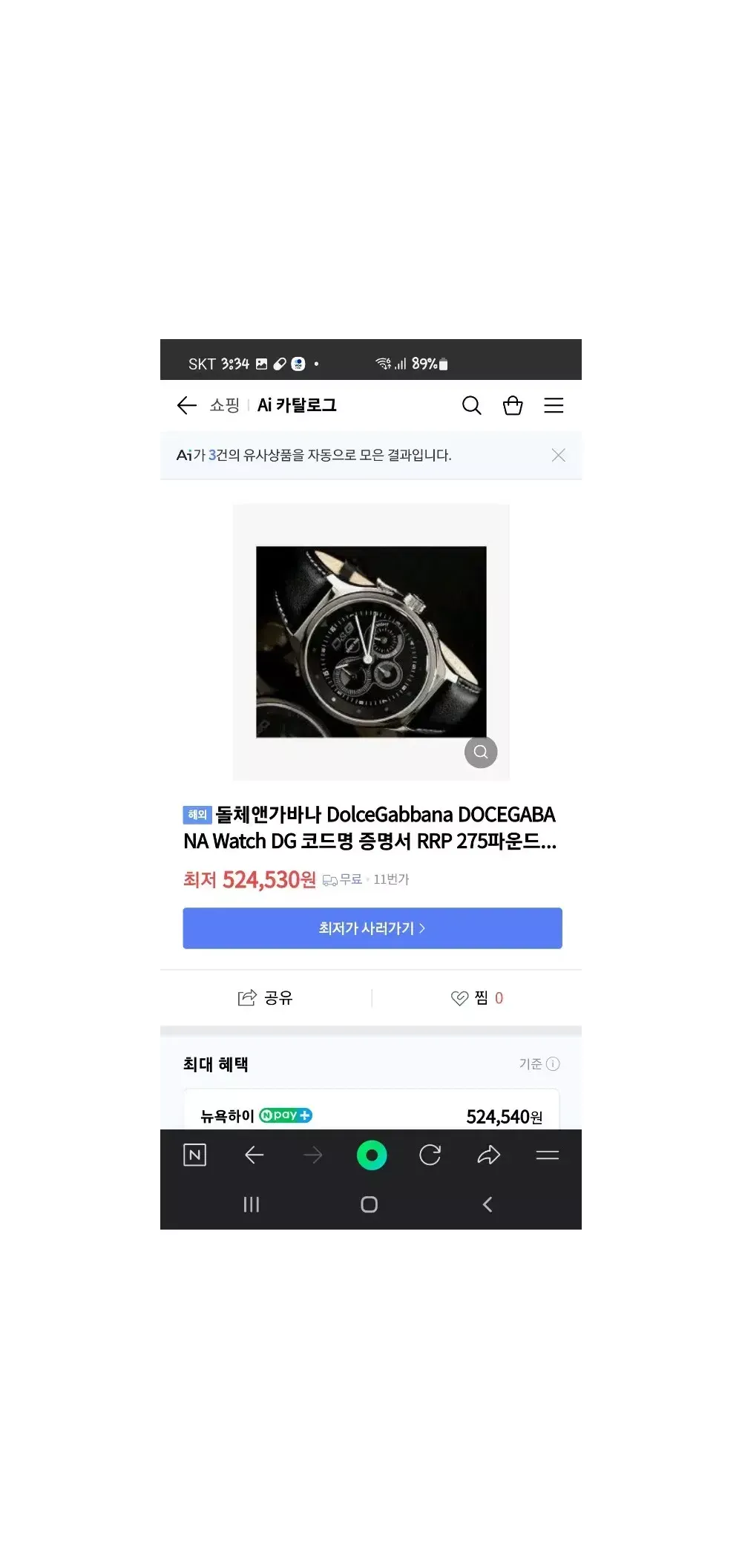The width and height of the screenshot is (742, 1568).
Task: Dismiss the Ai similar products banner
Action: (x=558, y=455)
